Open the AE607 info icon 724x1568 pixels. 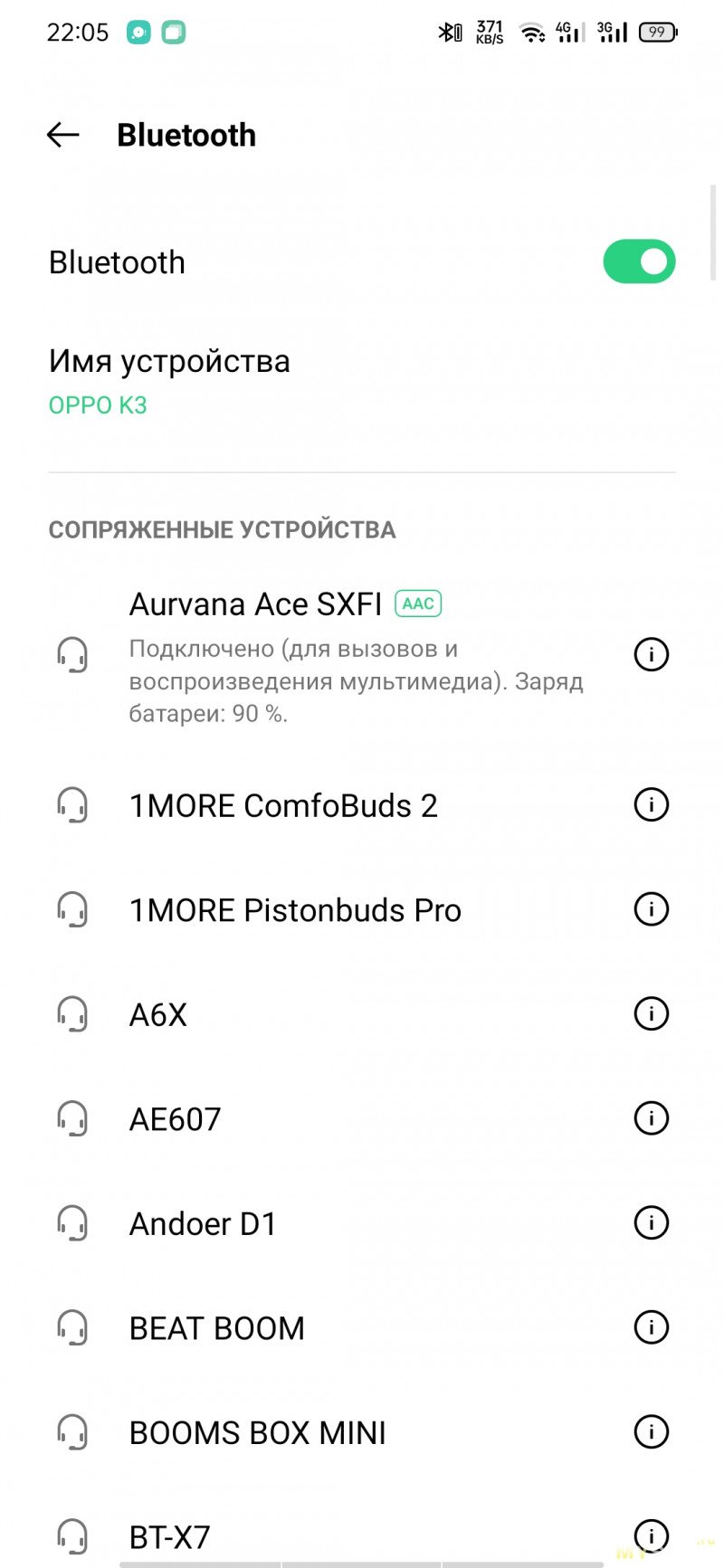click(x=651, y=1118)
